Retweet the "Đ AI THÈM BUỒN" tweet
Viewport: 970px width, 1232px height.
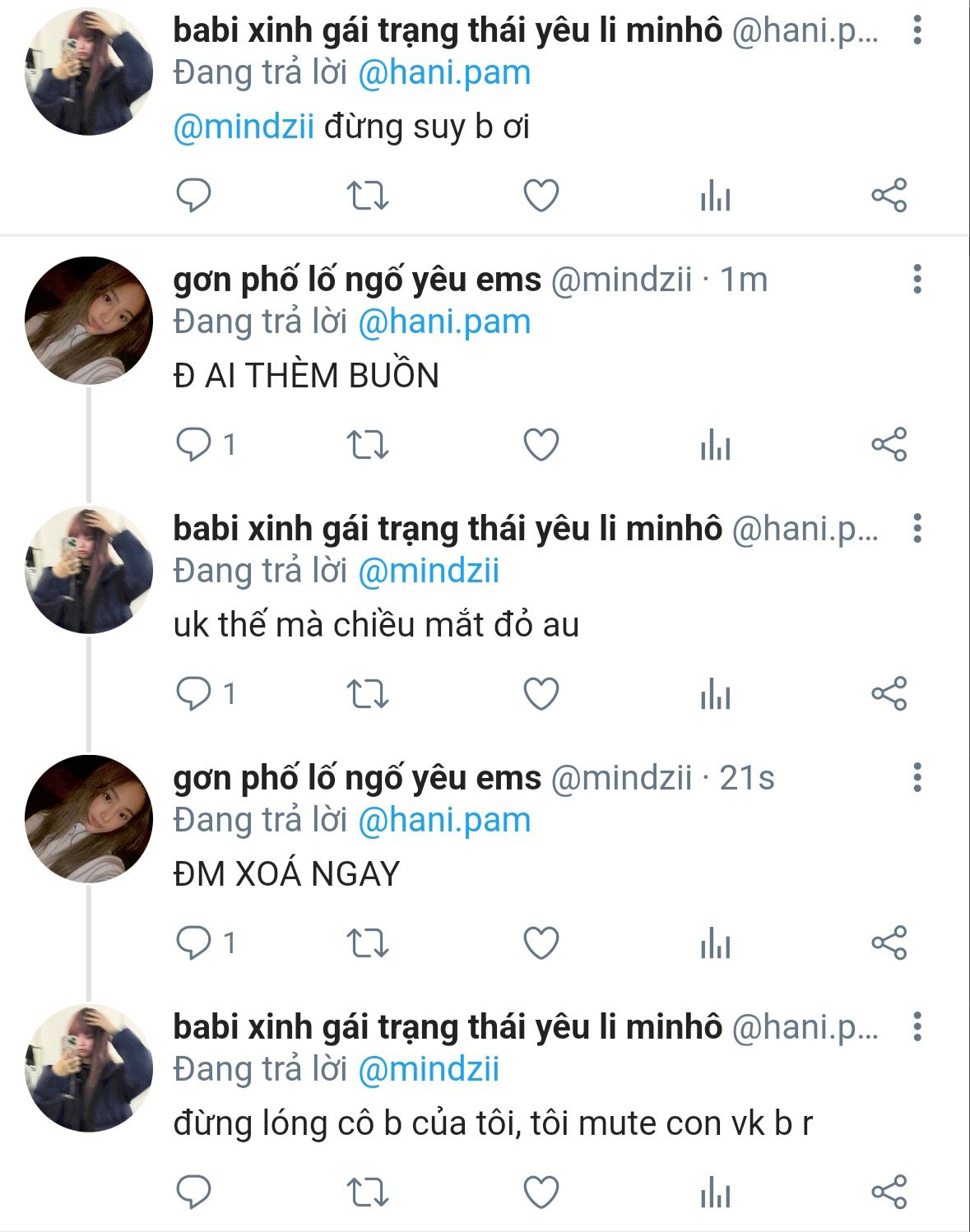pyautogui.click(x=367, y=445)
